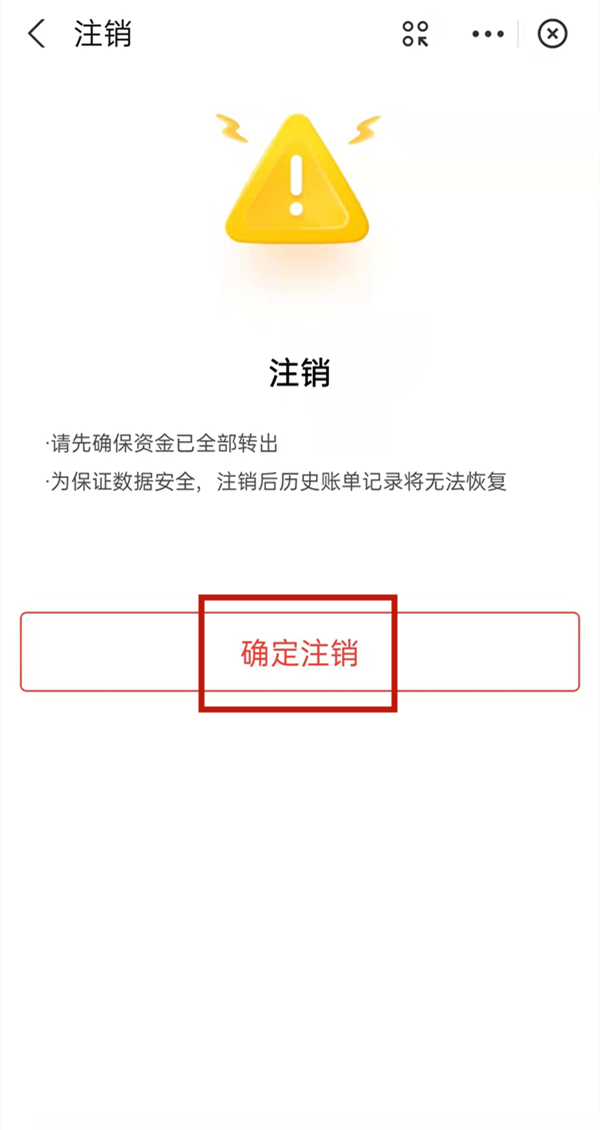Open the three-dot more menu
The image size is (600, 1130).
488,34
